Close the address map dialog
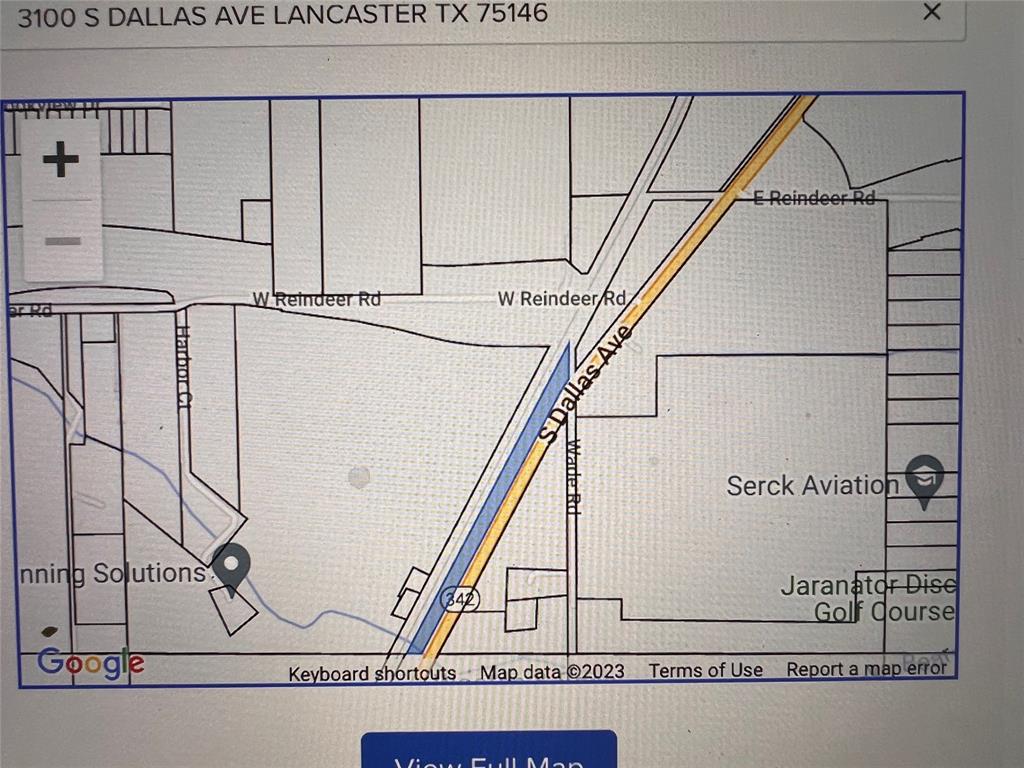The width and height of the screenshot is (1024, 768). click(931, 12)
